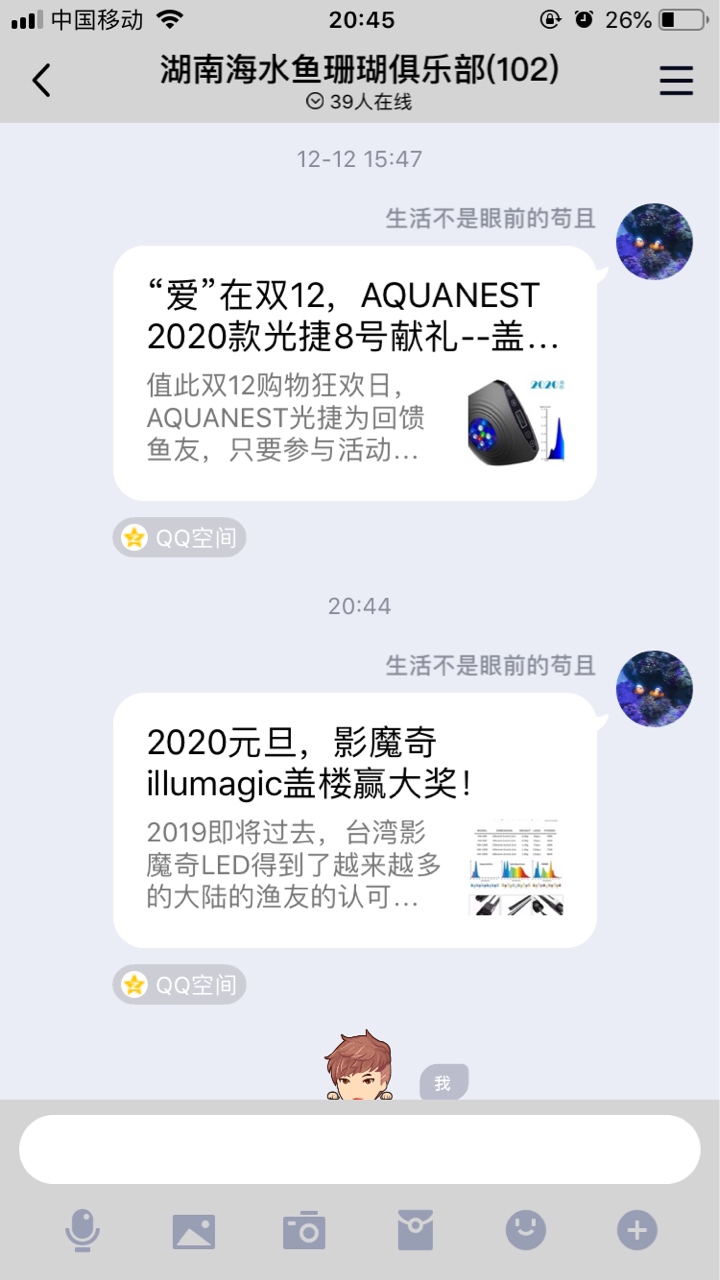Viewport: 720px width, 1280px height.
Task: Go back from the group chat
Action: pyautogui.click(x=41, y=80)
